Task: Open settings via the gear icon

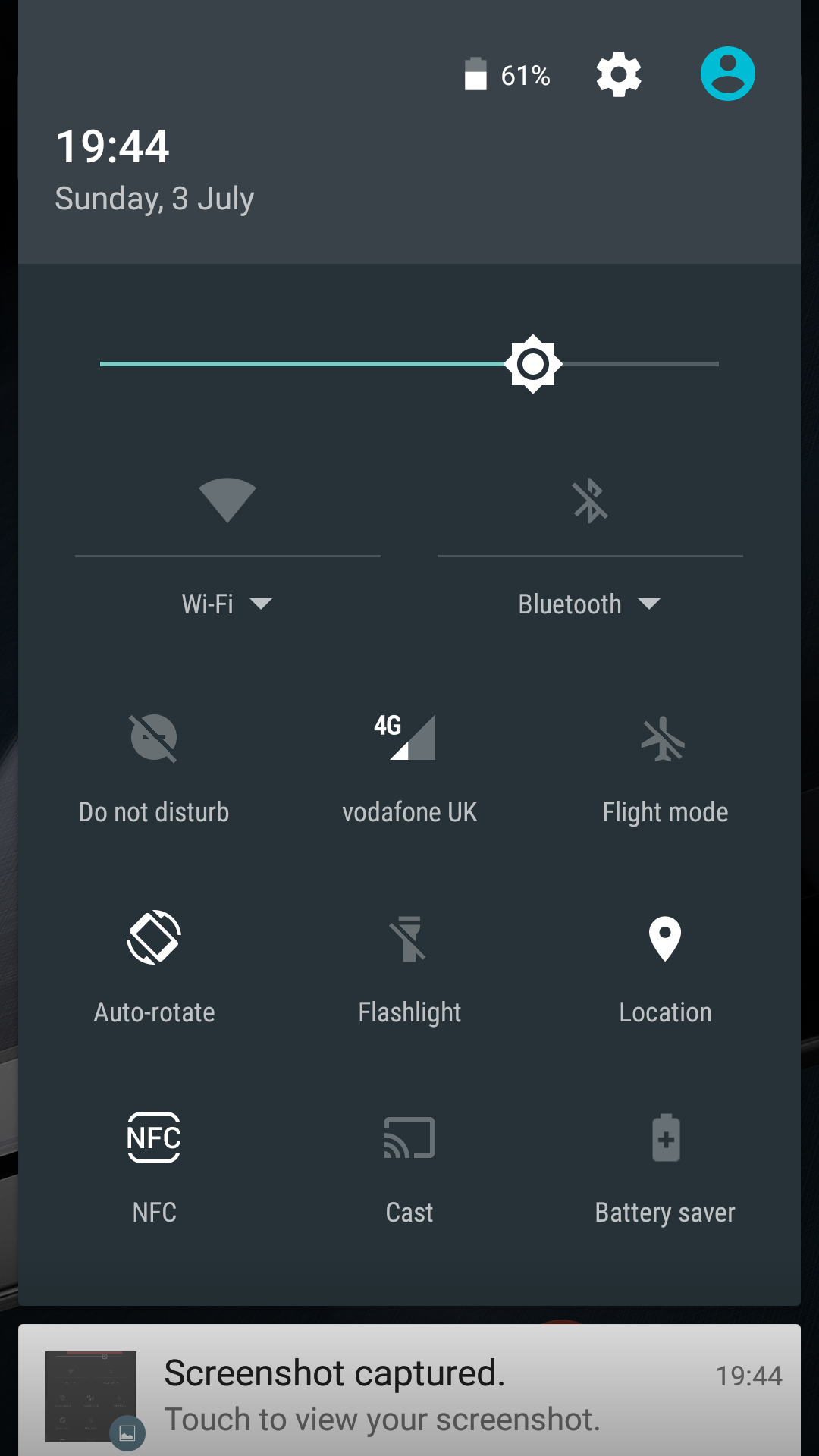Action: [619, 74]
